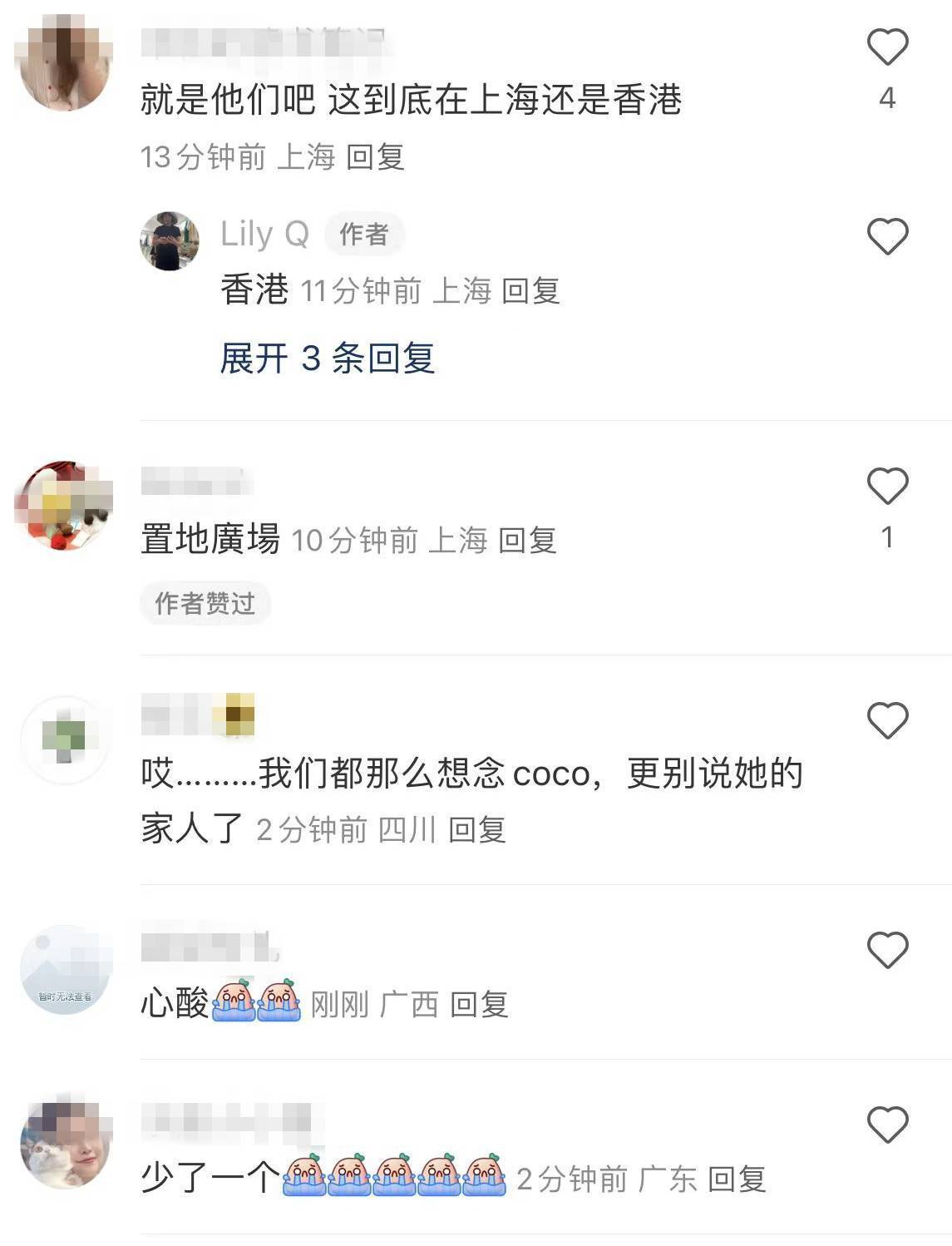952x1246 pixels.
Task: Open avatar of 置地廣場 commenter
Action: click(64, 505)
